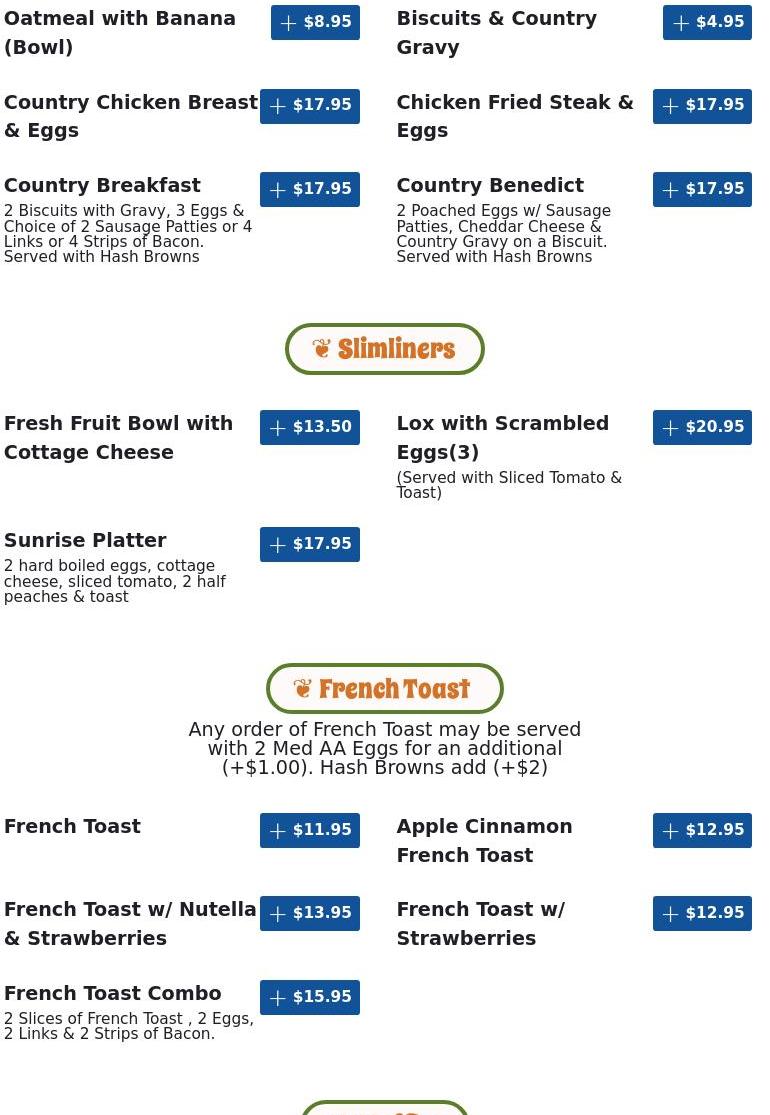Add plain French Toast for $11.95
This screenshot has height=1115, width=770.
(310, 830)
